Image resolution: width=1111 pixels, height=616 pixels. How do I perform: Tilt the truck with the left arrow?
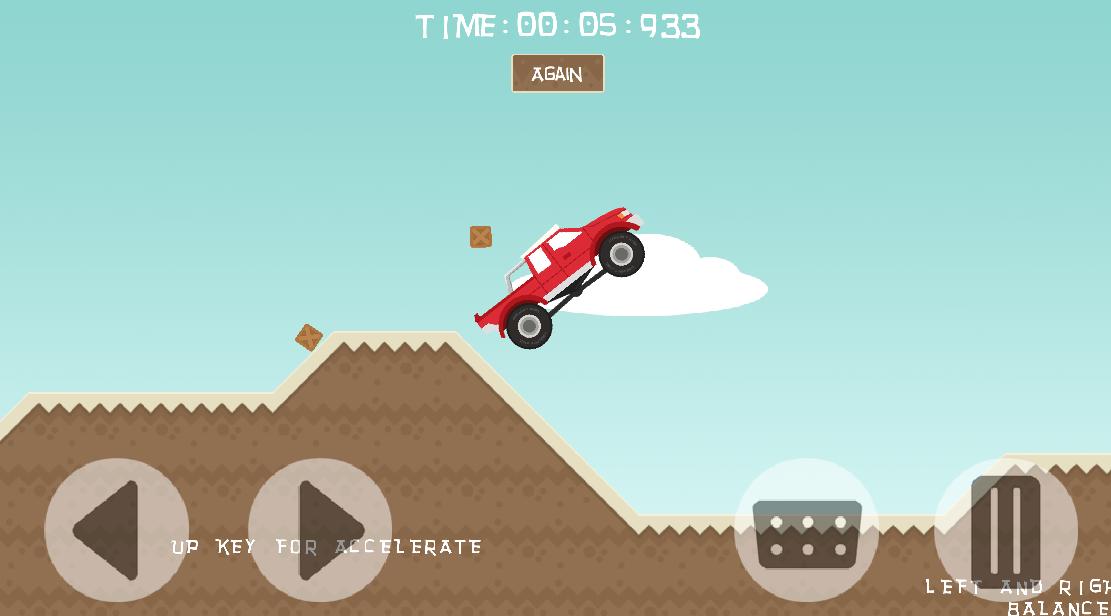(116, 530)
